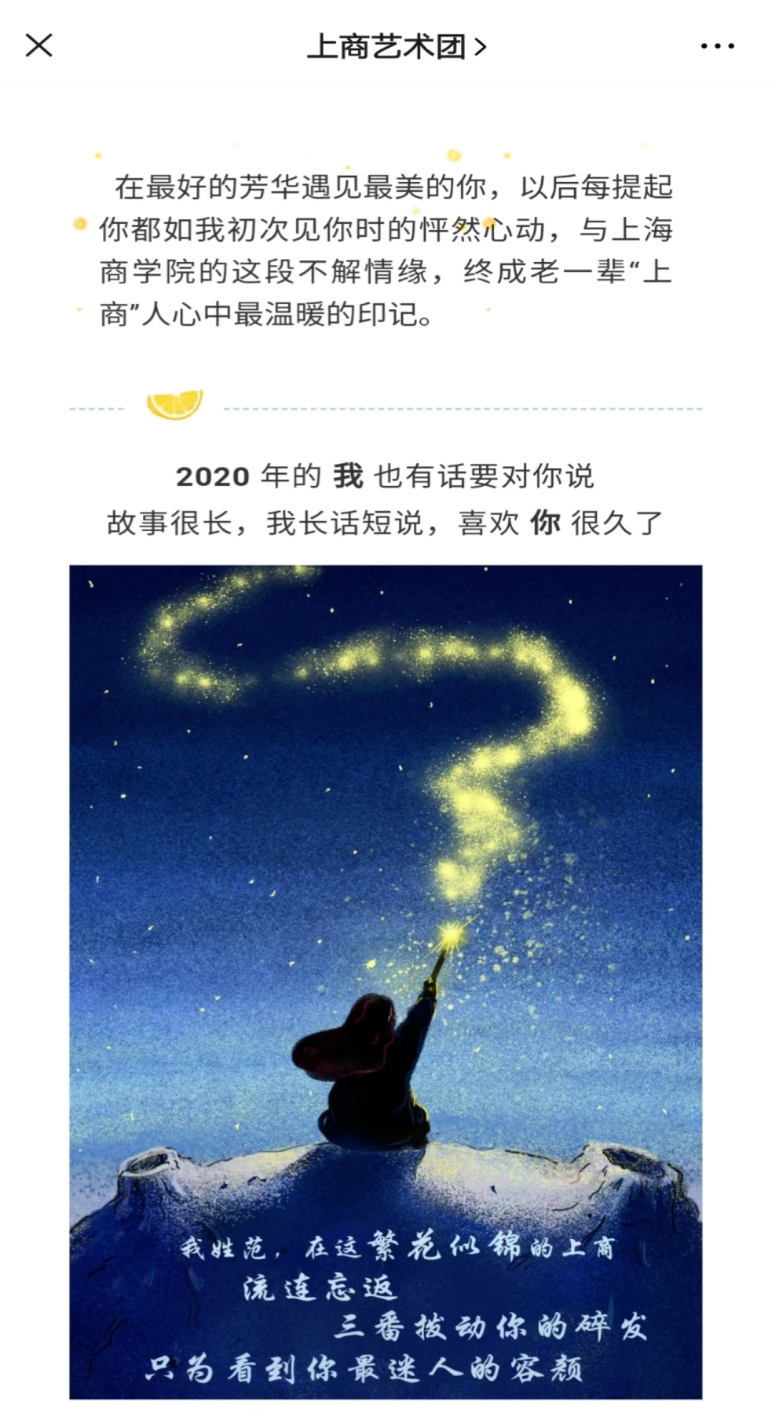The image size is (772, 1411).
Task: Tap the X icon at top left
Action: pos(37,45)
